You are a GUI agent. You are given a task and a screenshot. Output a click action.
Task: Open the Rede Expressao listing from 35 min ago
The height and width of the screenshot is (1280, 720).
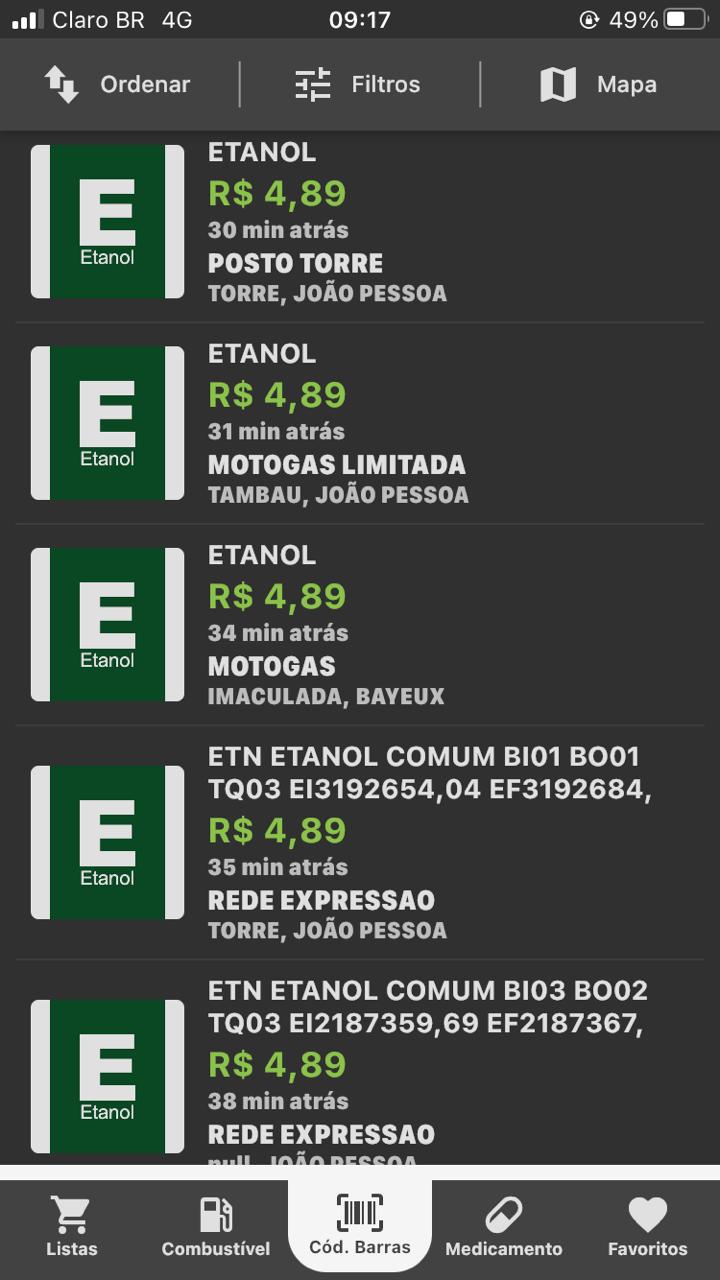360,842
